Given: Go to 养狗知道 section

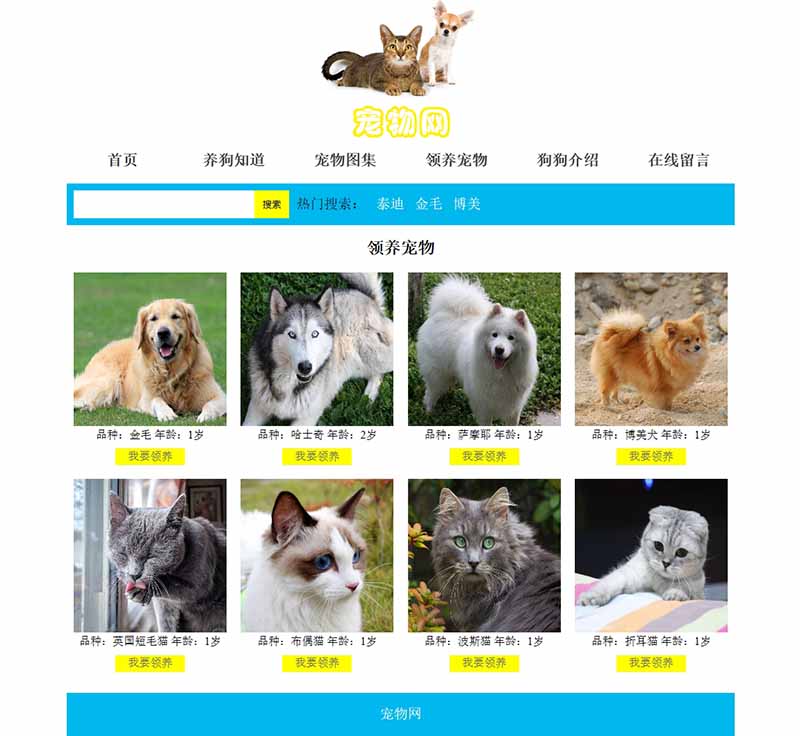Looking at the screenshot, I should [x=234, y=160].
